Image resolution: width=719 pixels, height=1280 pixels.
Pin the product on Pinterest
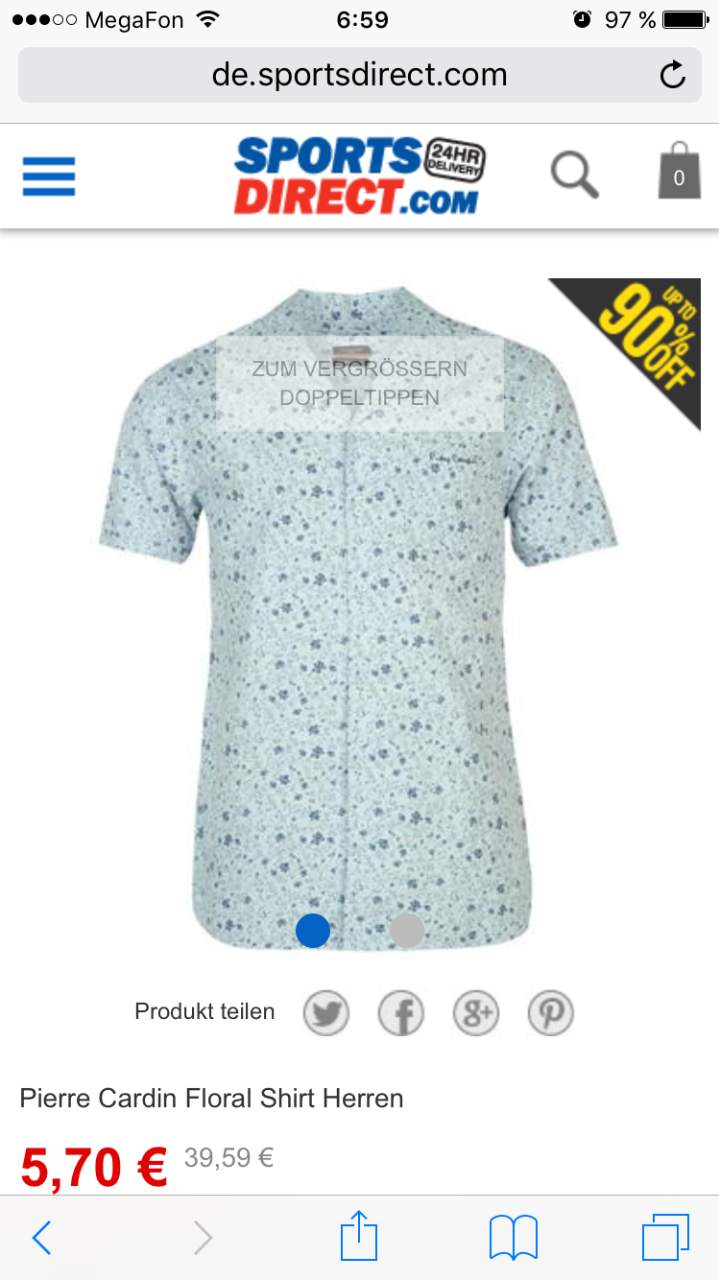(x=551, y=1013)
